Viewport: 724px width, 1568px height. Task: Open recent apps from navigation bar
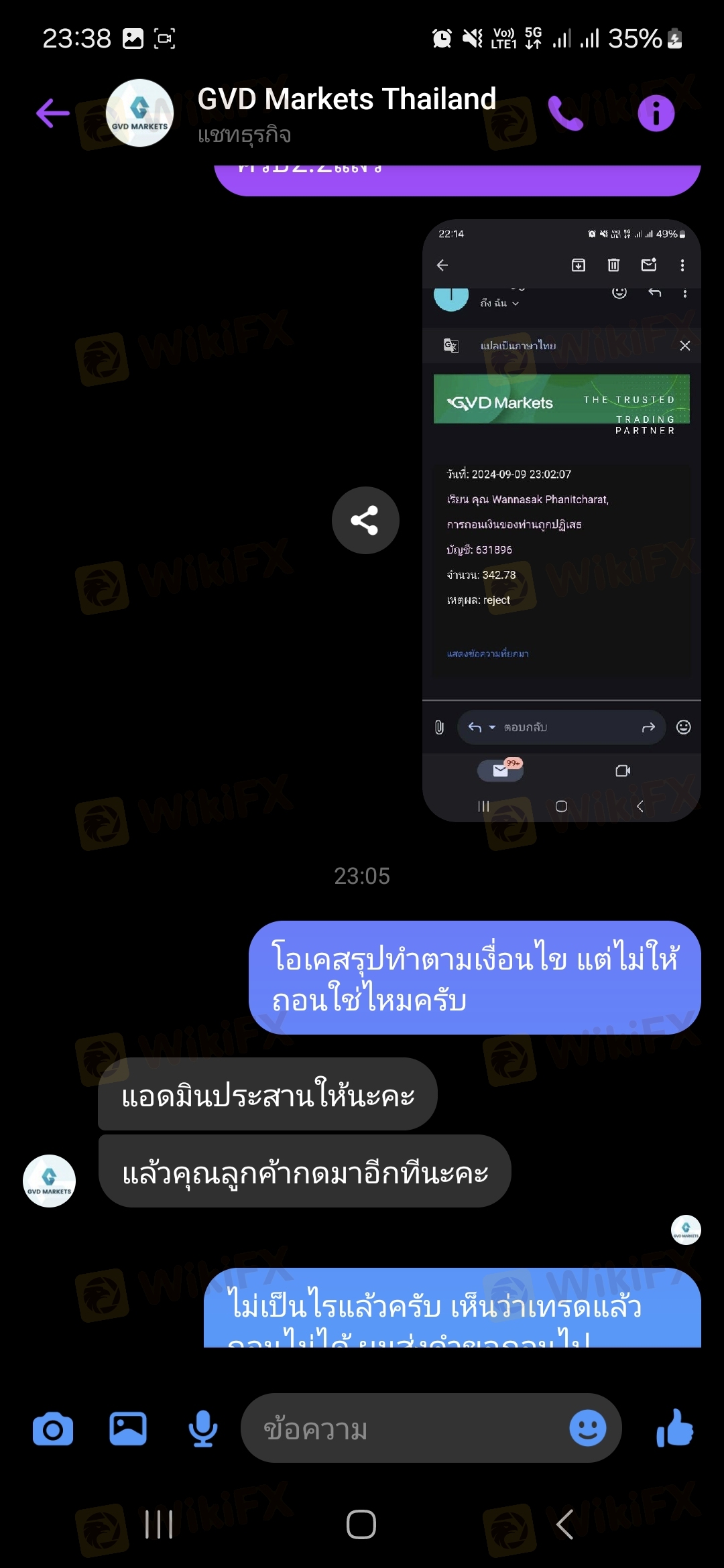[159, 1524]
